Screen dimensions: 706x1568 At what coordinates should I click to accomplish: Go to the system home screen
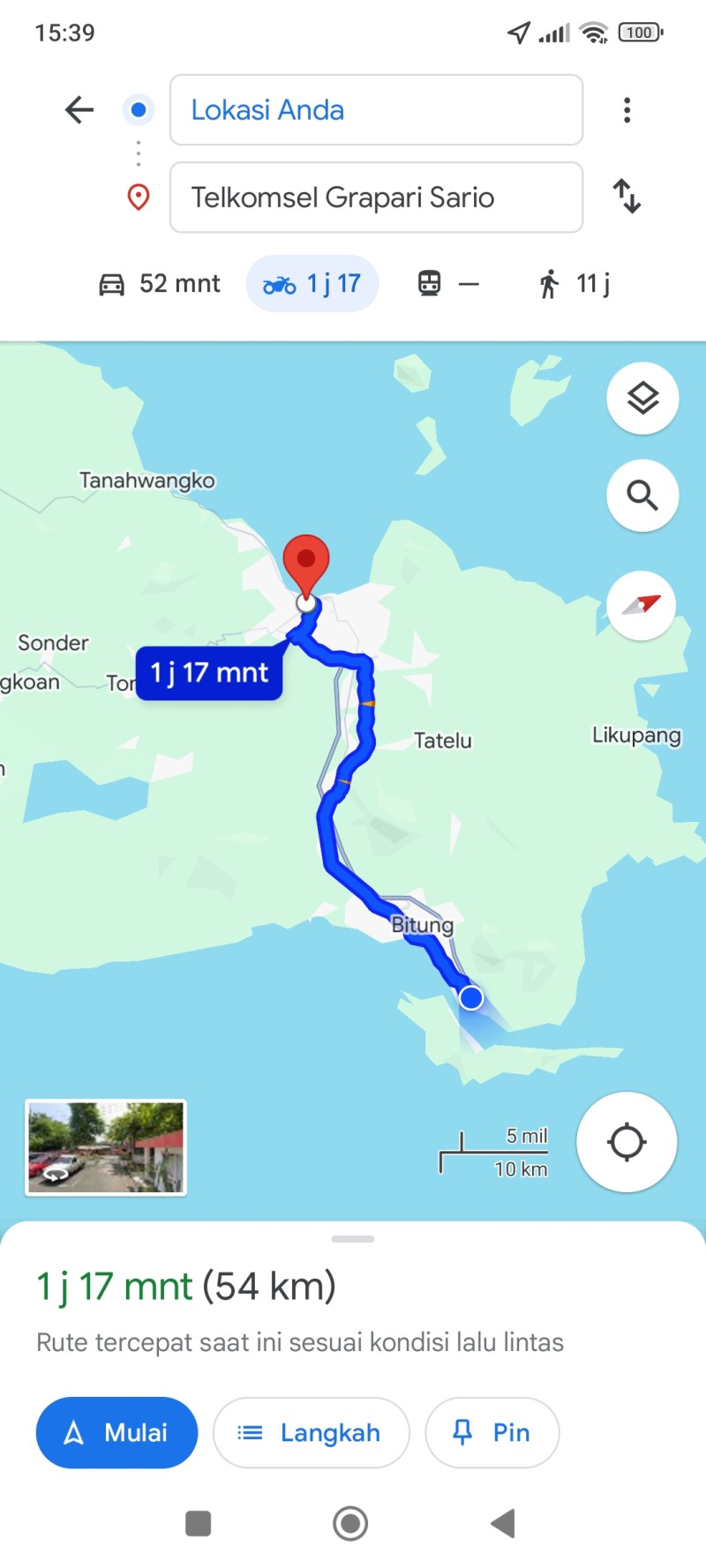(350, 1523)
